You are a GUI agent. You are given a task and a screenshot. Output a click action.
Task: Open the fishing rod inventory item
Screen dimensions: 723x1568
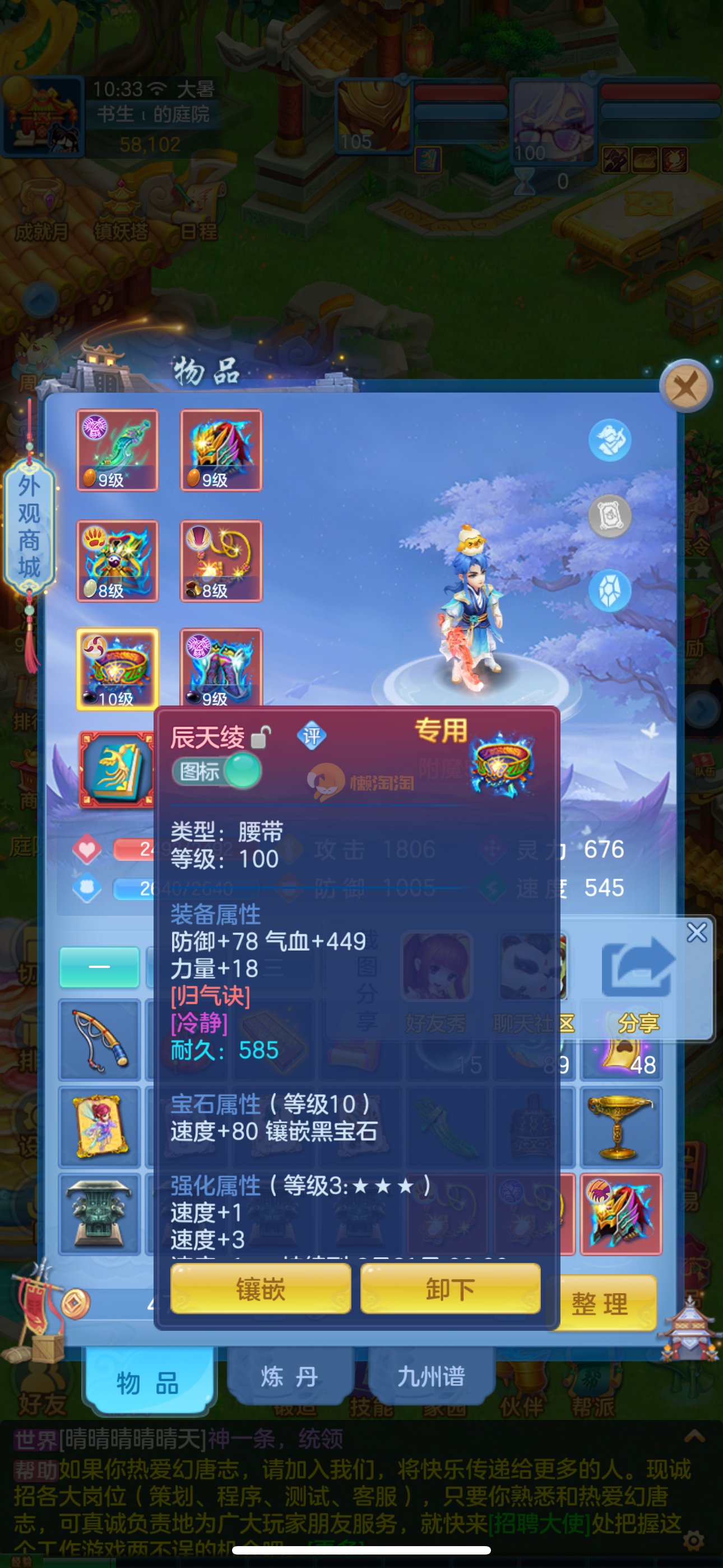tap(99, 1039)
